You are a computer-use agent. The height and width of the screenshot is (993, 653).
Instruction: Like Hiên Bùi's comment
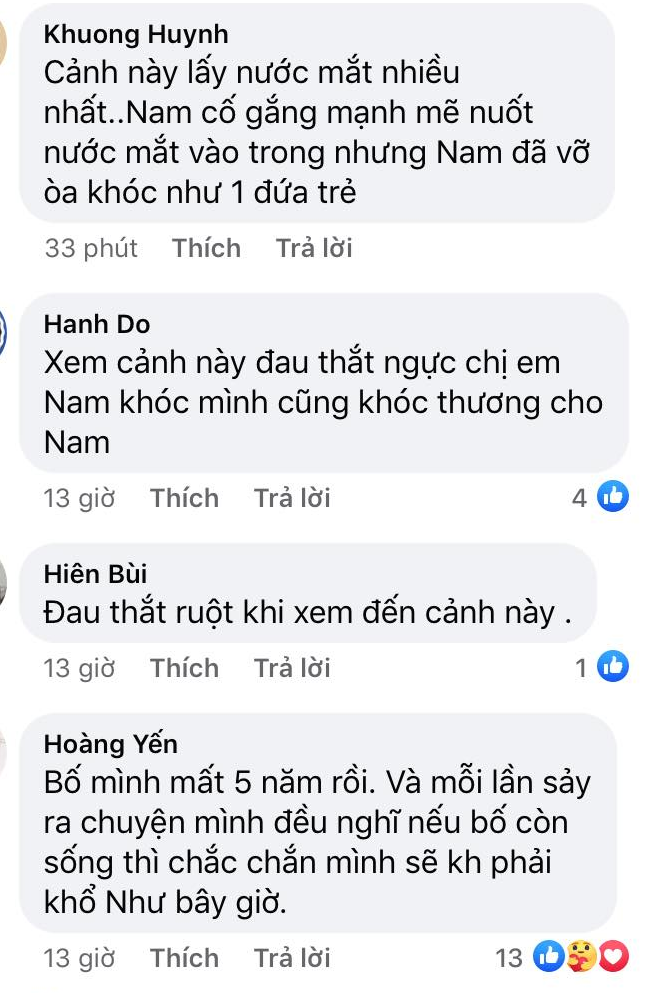(x=184, y=668)
